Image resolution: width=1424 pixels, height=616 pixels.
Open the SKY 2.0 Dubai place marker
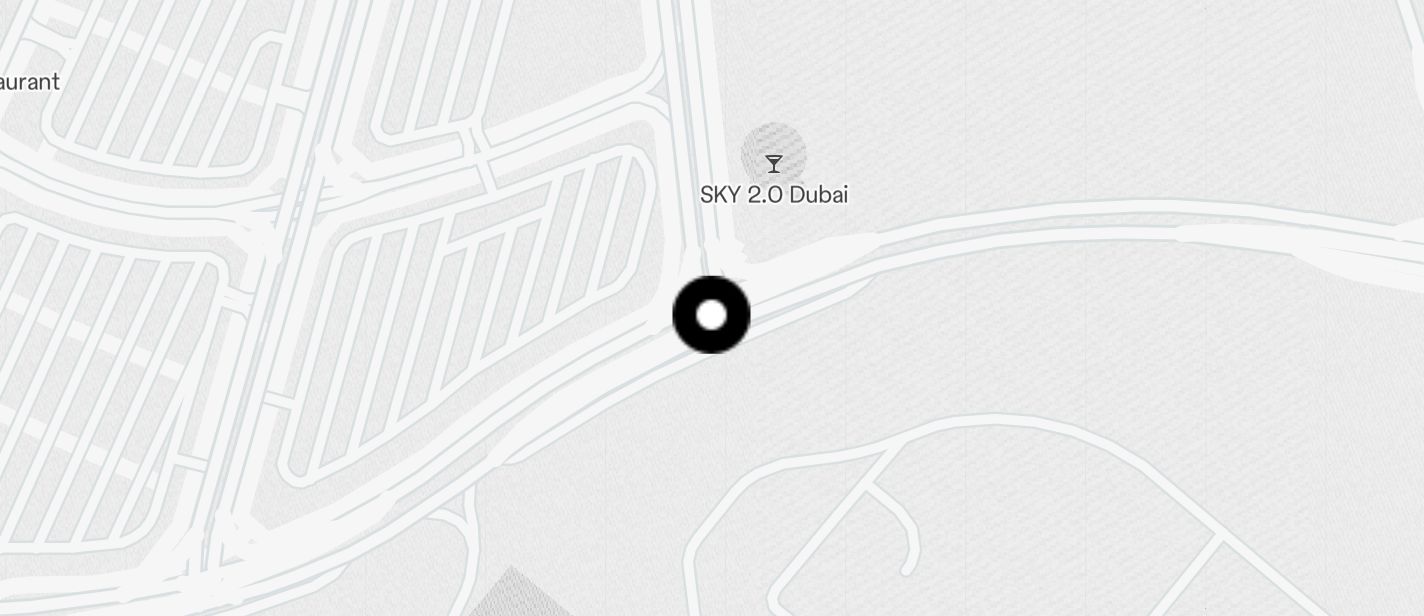point(773,158)
